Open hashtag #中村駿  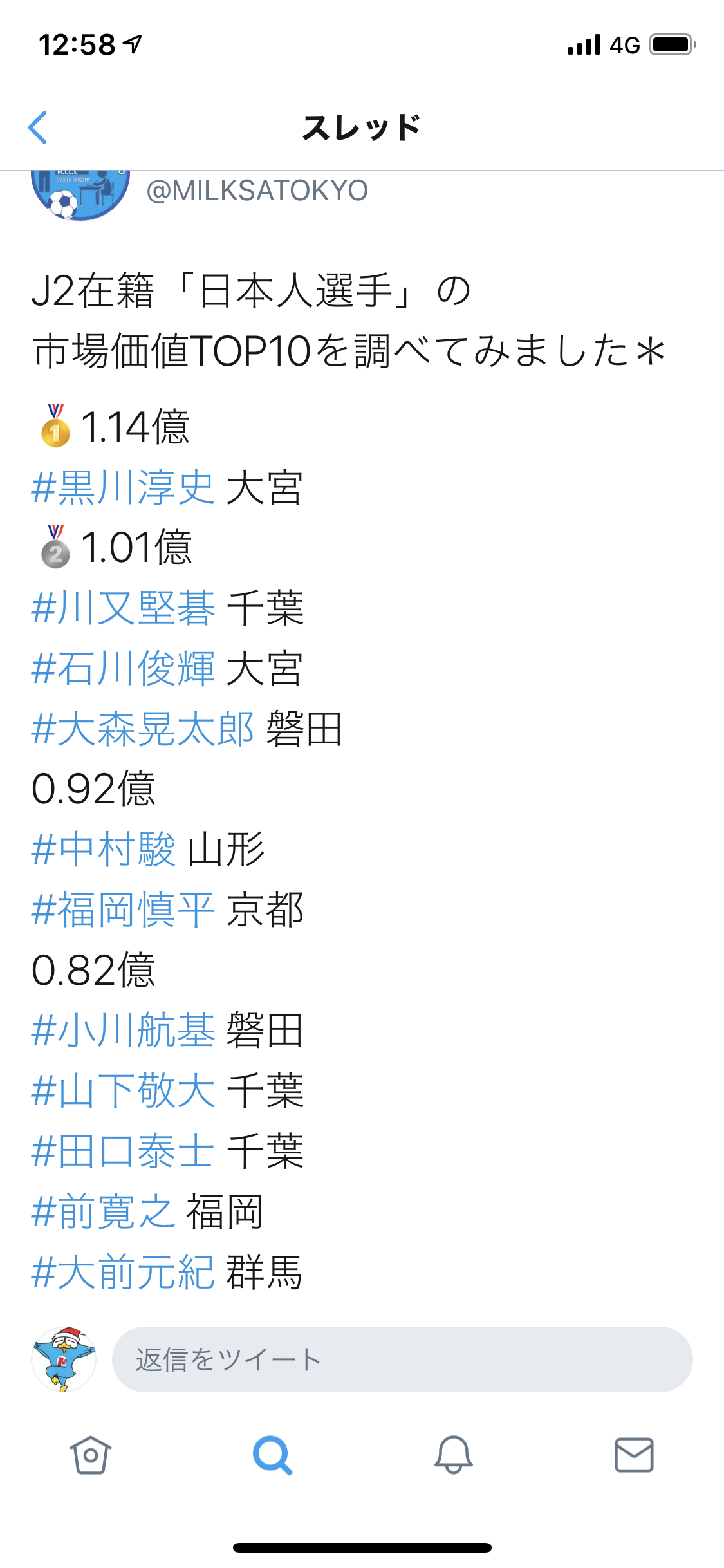tap(104, 850)
